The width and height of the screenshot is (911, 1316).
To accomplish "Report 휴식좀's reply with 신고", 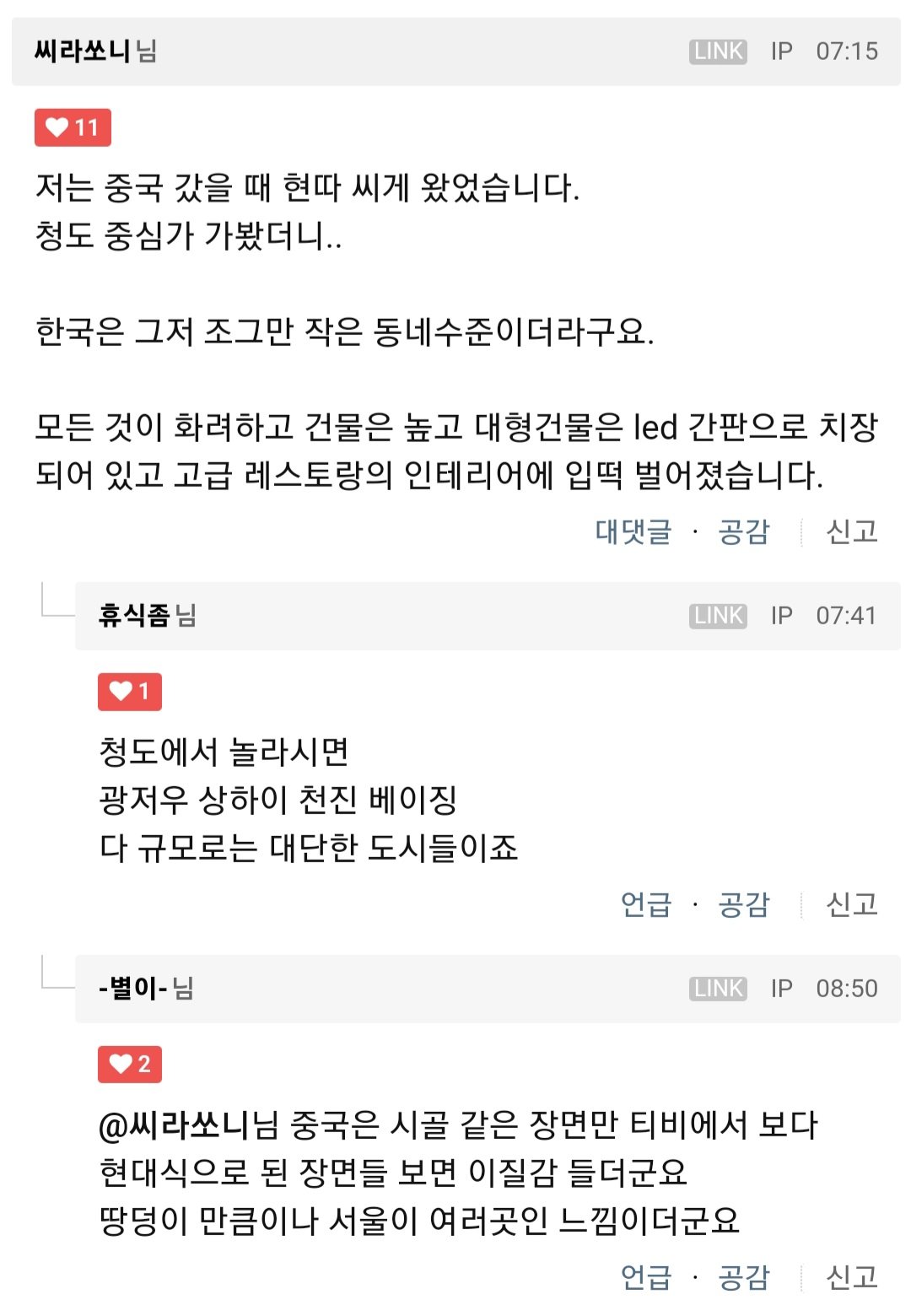I will 851,904.
